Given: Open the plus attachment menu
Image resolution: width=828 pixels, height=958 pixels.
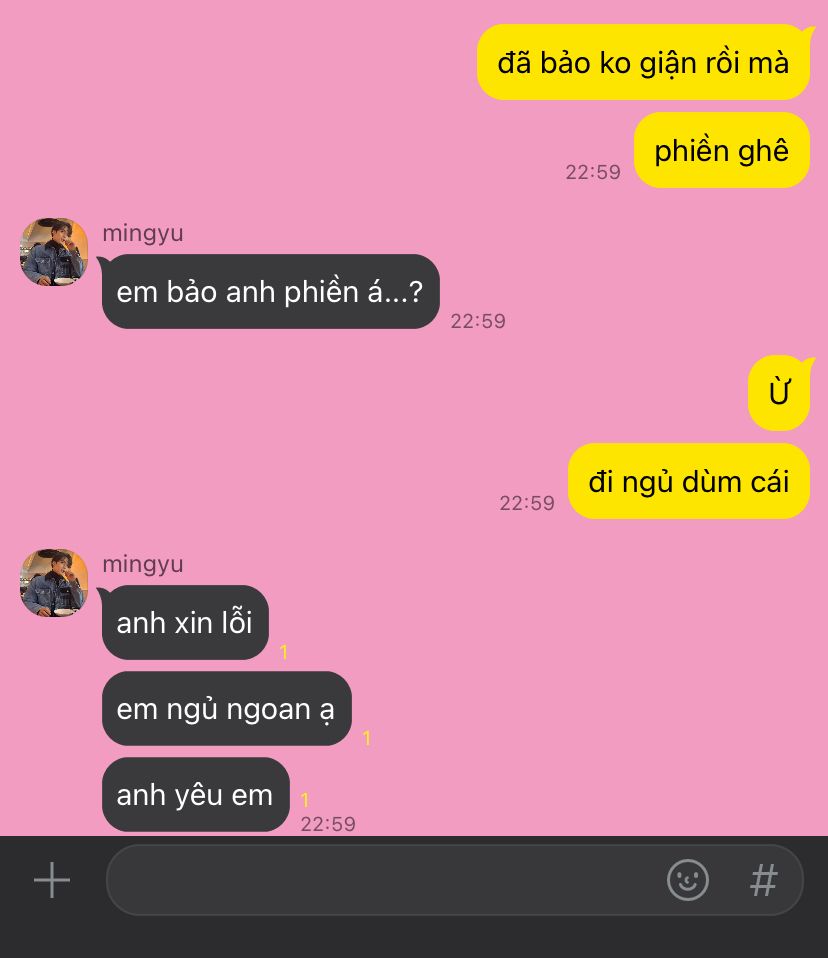Looking at the screenshot, I should coord(52,880).
